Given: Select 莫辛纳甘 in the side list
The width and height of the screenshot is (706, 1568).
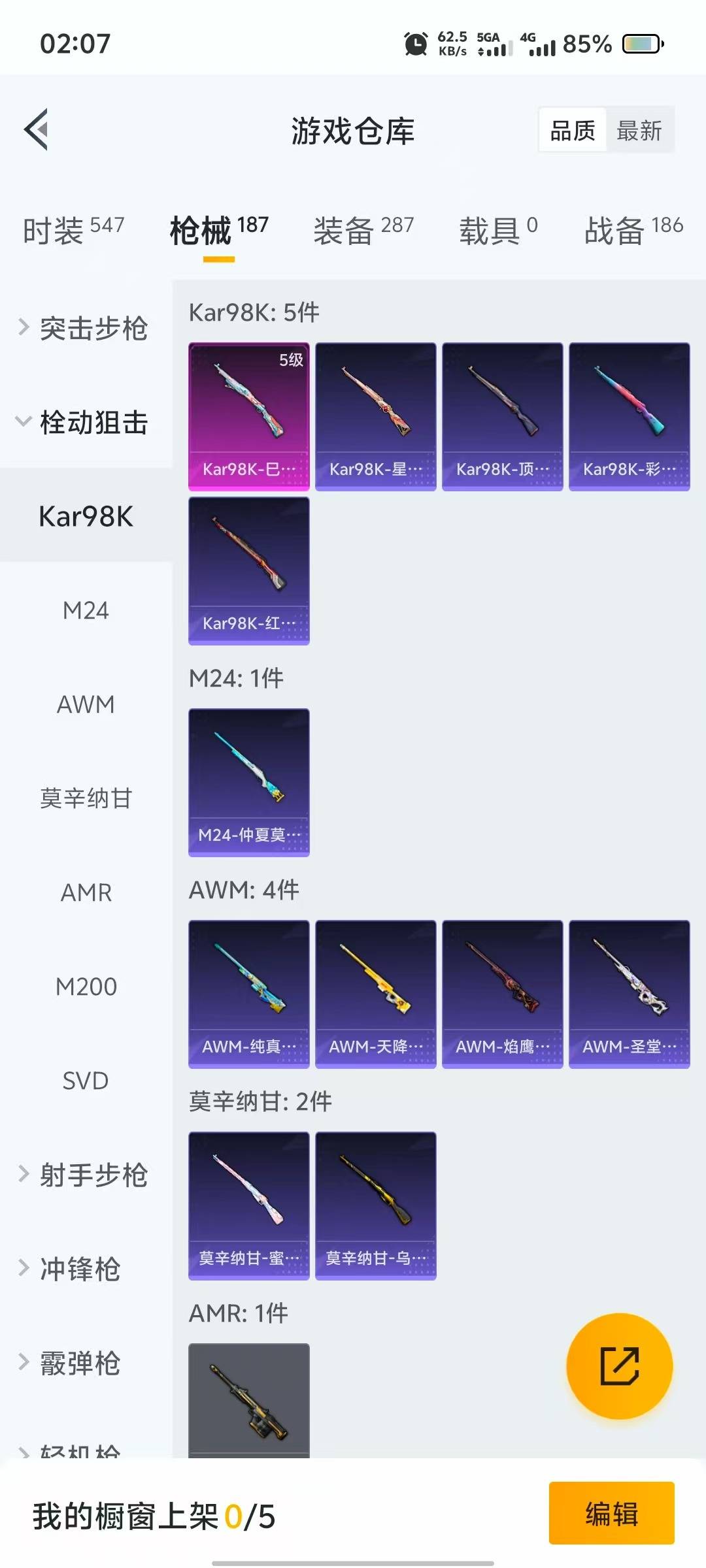Looking at the screenshot, I should click(x=86, y=798).
